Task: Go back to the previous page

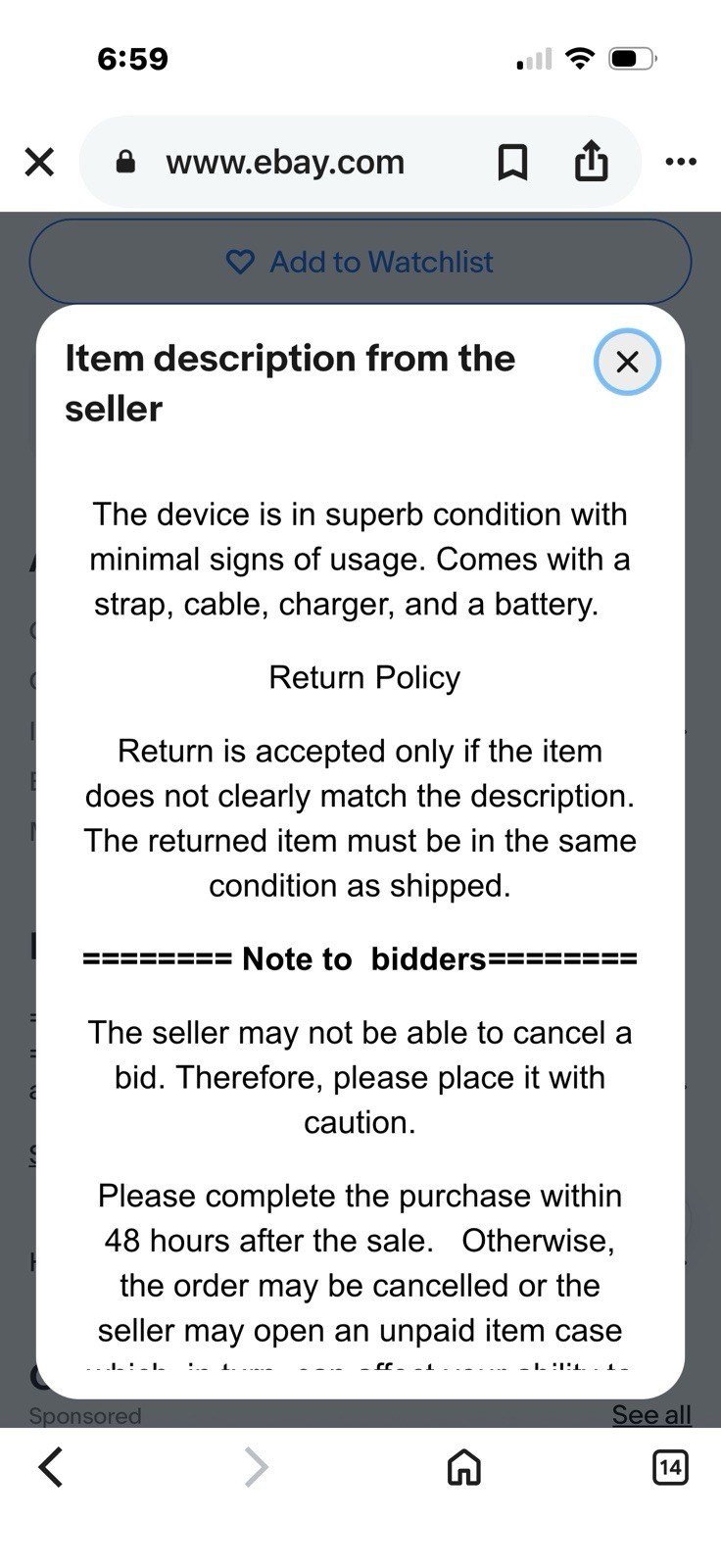Action: coord(51,1467)
